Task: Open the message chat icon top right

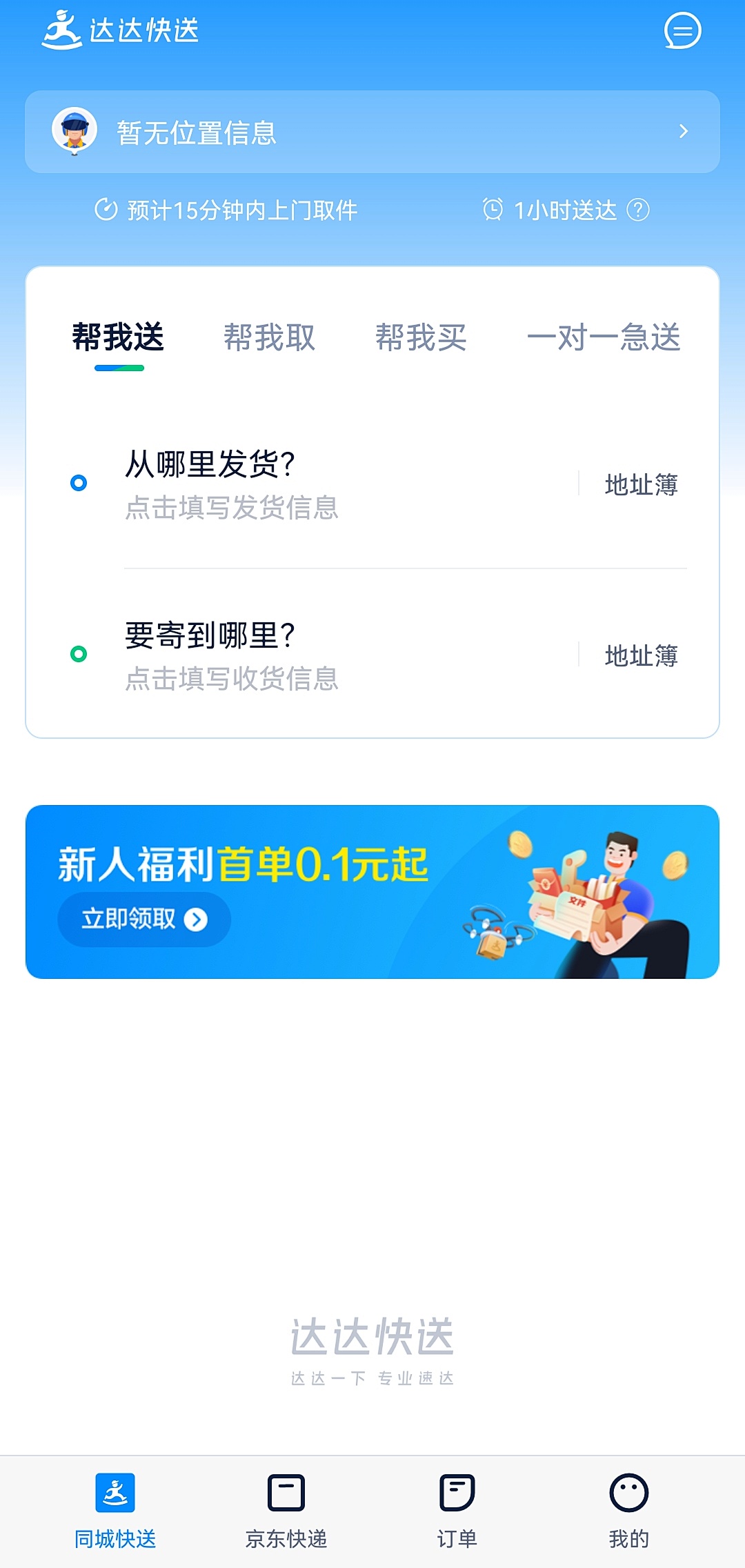Action: (682, 31)
